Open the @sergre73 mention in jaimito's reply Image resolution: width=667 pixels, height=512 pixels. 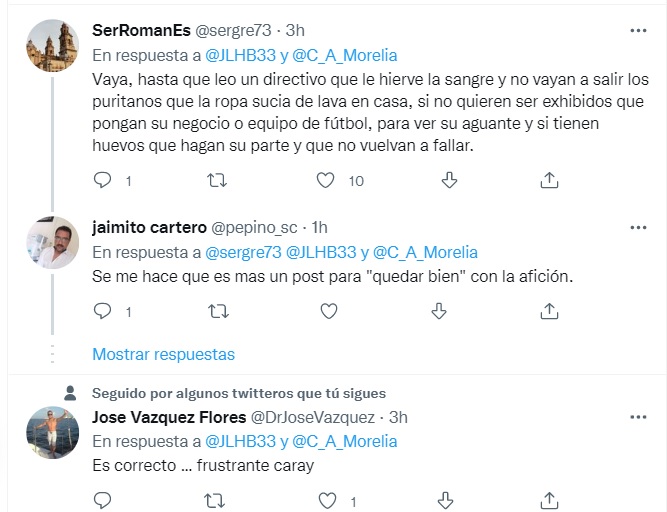pos(242,252)
